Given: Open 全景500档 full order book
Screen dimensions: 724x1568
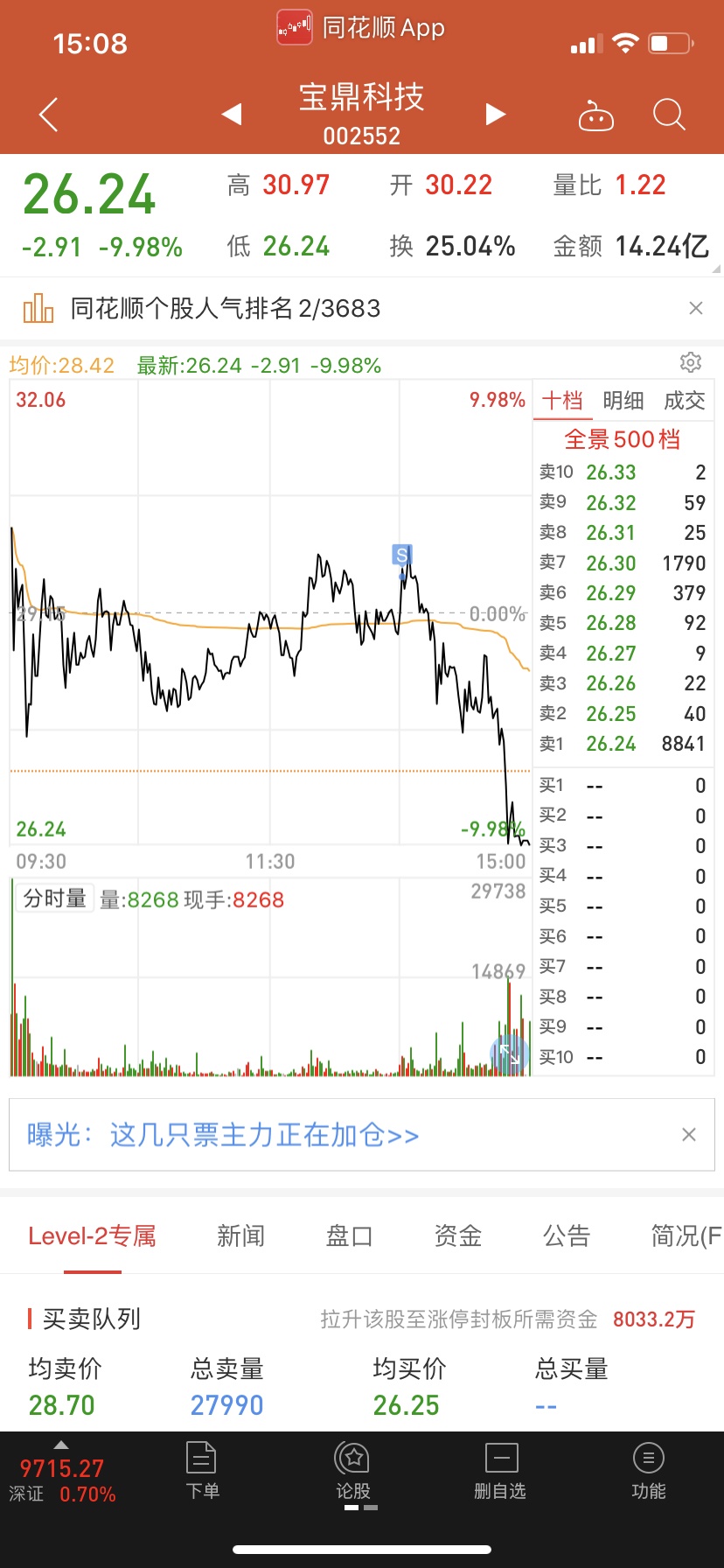Looking at the screenshot, I should [623, 439].
